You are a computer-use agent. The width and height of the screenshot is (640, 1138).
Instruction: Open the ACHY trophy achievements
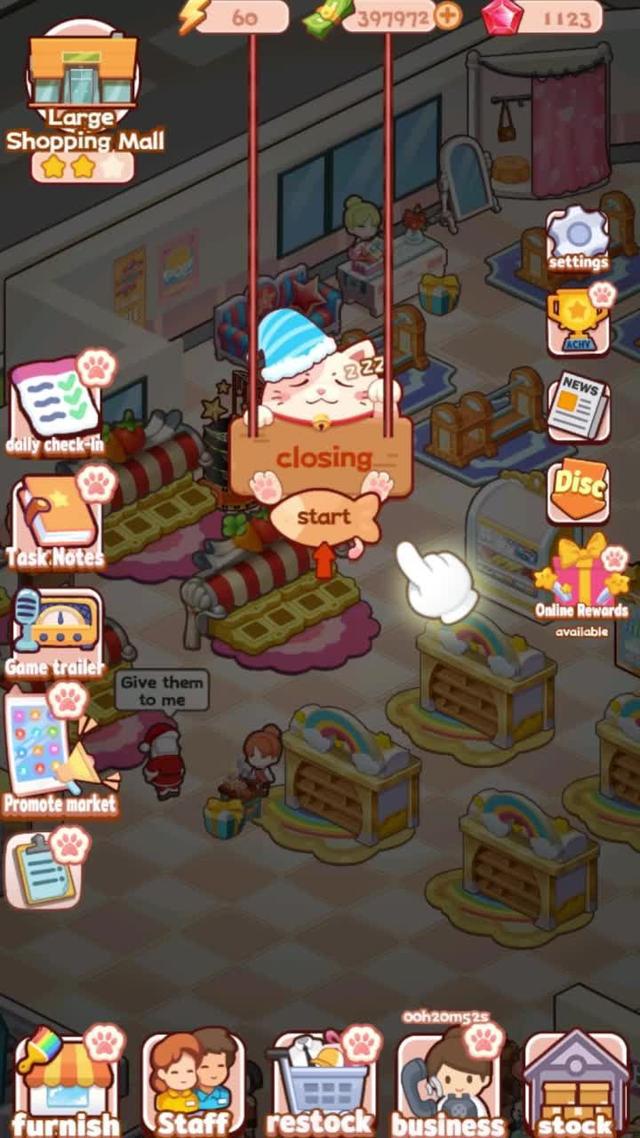pyautogui.click(x=578, y=320)
